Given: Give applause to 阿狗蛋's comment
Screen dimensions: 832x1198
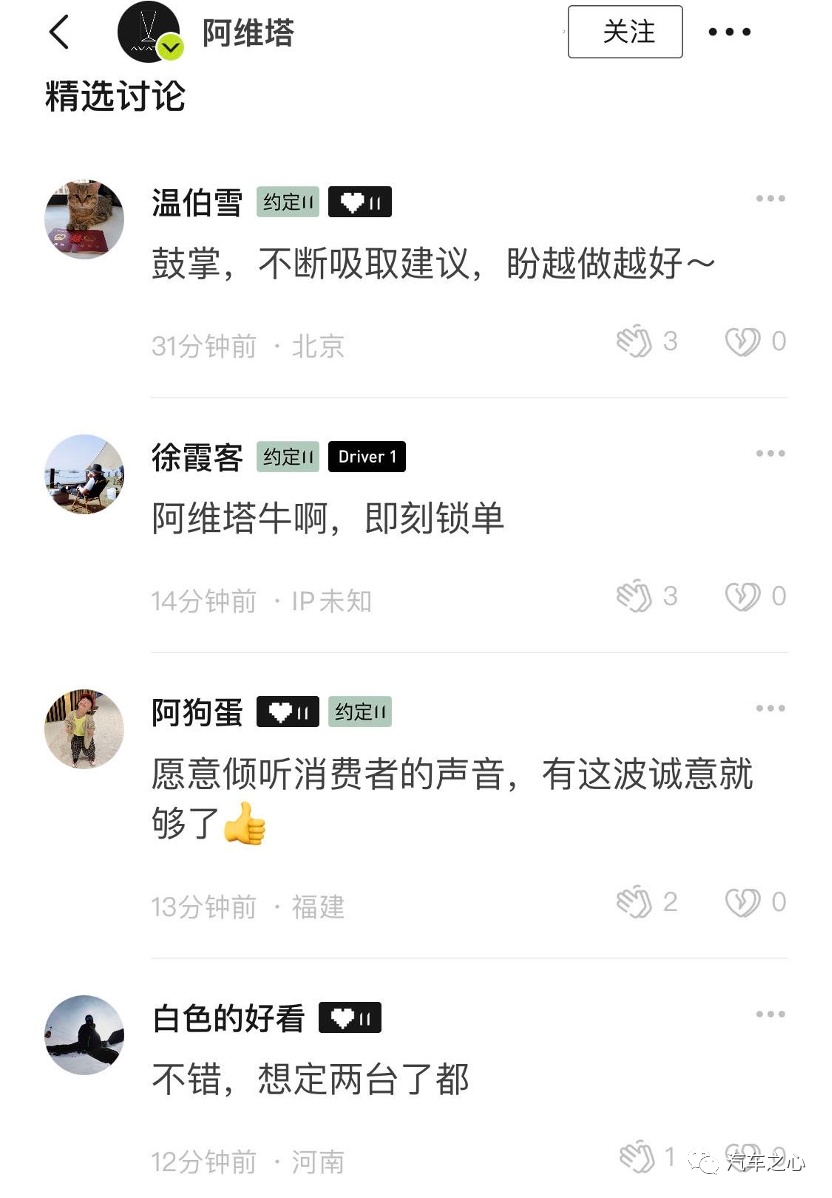Looking at the screenshot, I should (x=635, y=903).
